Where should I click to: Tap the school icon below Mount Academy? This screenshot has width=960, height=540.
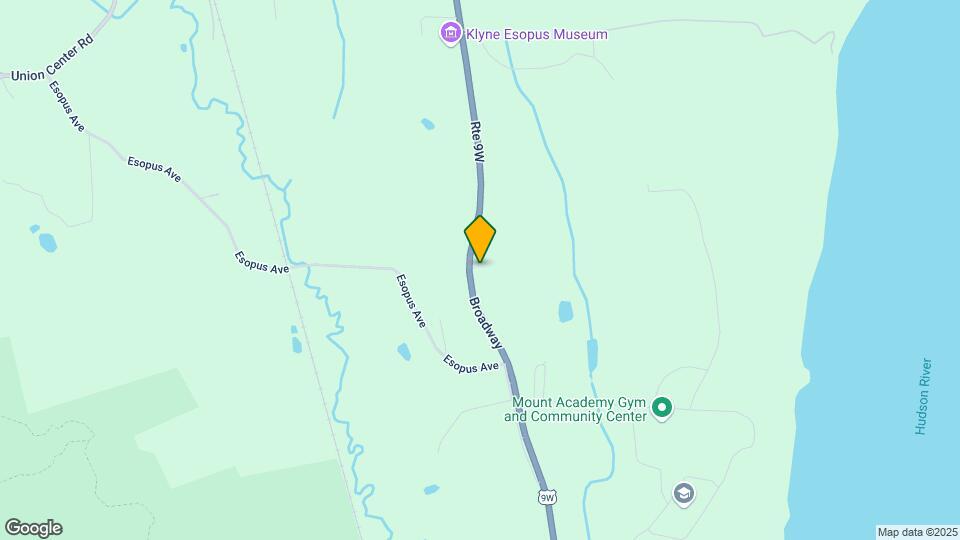[x=684, y=493]
